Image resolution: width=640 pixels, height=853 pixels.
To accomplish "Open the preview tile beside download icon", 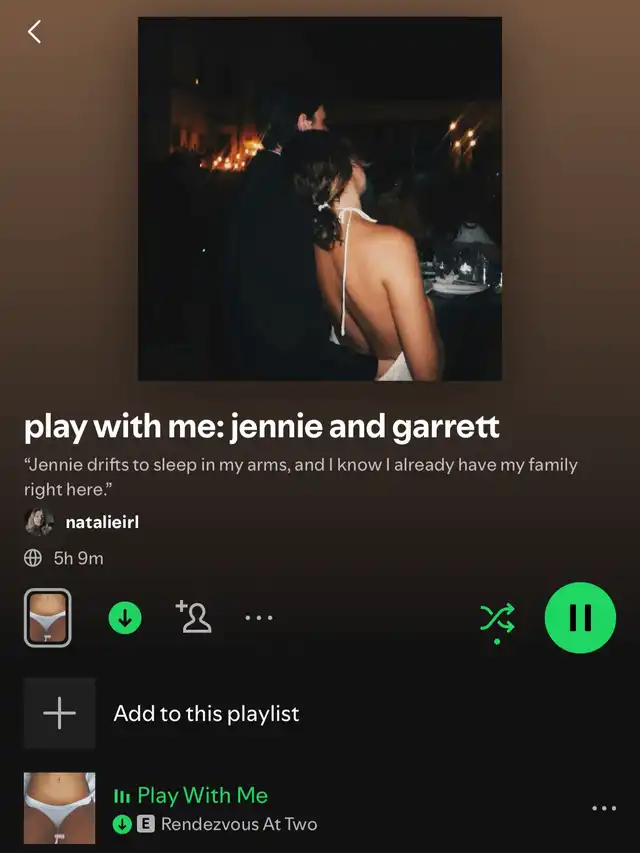I will tap(47, 618).
